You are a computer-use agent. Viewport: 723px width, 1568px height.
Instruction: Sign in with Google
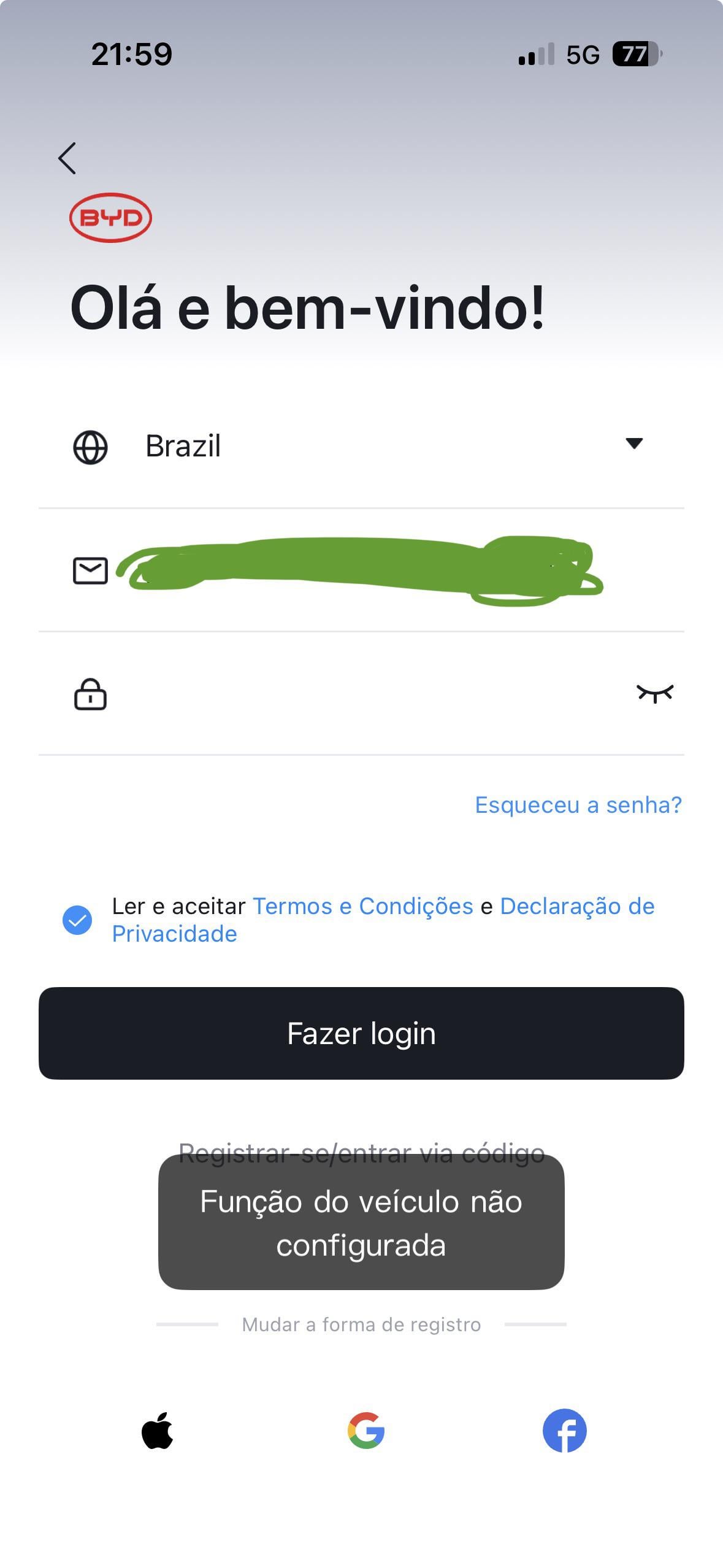point(365,1431)
